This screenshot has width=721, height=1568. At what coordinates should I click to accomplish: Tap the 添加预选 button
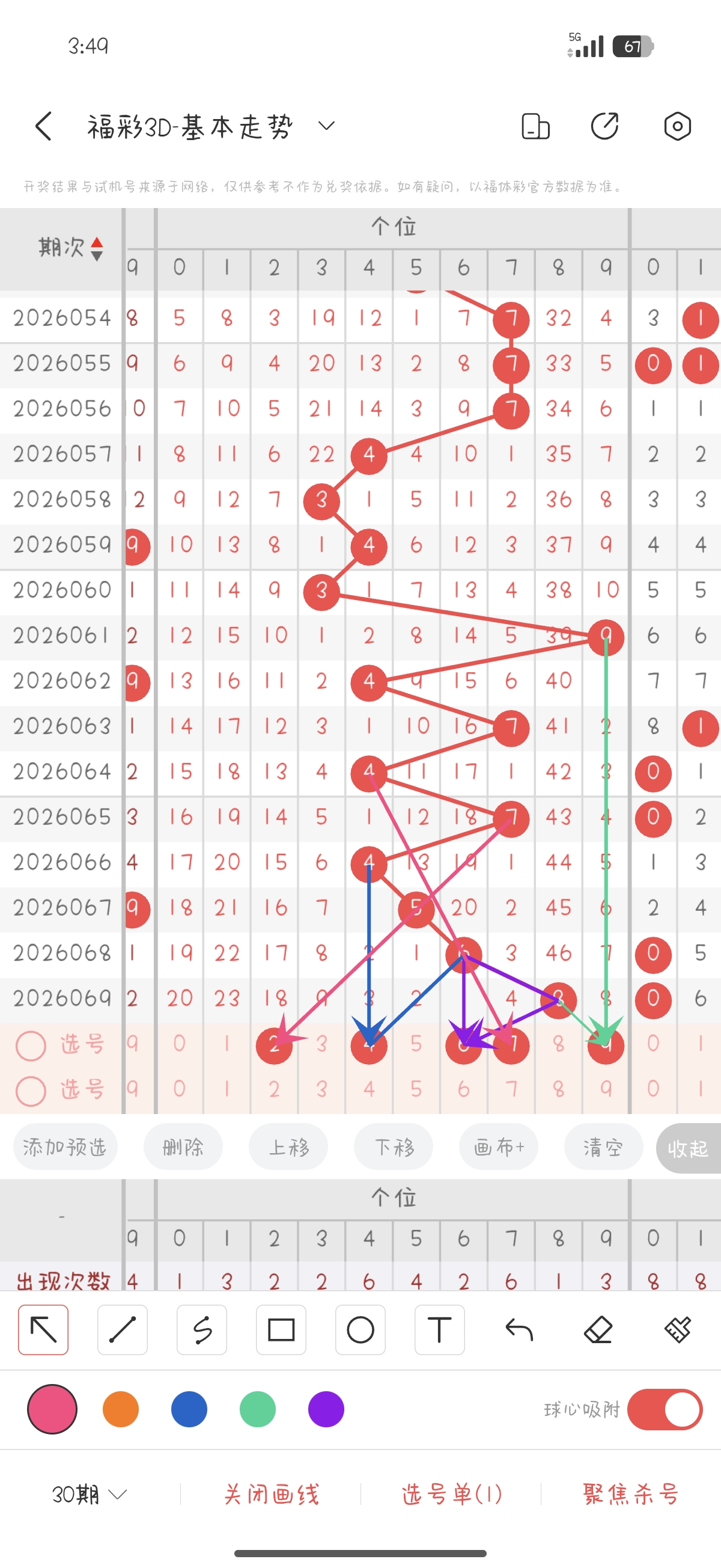pos(65,1147)
